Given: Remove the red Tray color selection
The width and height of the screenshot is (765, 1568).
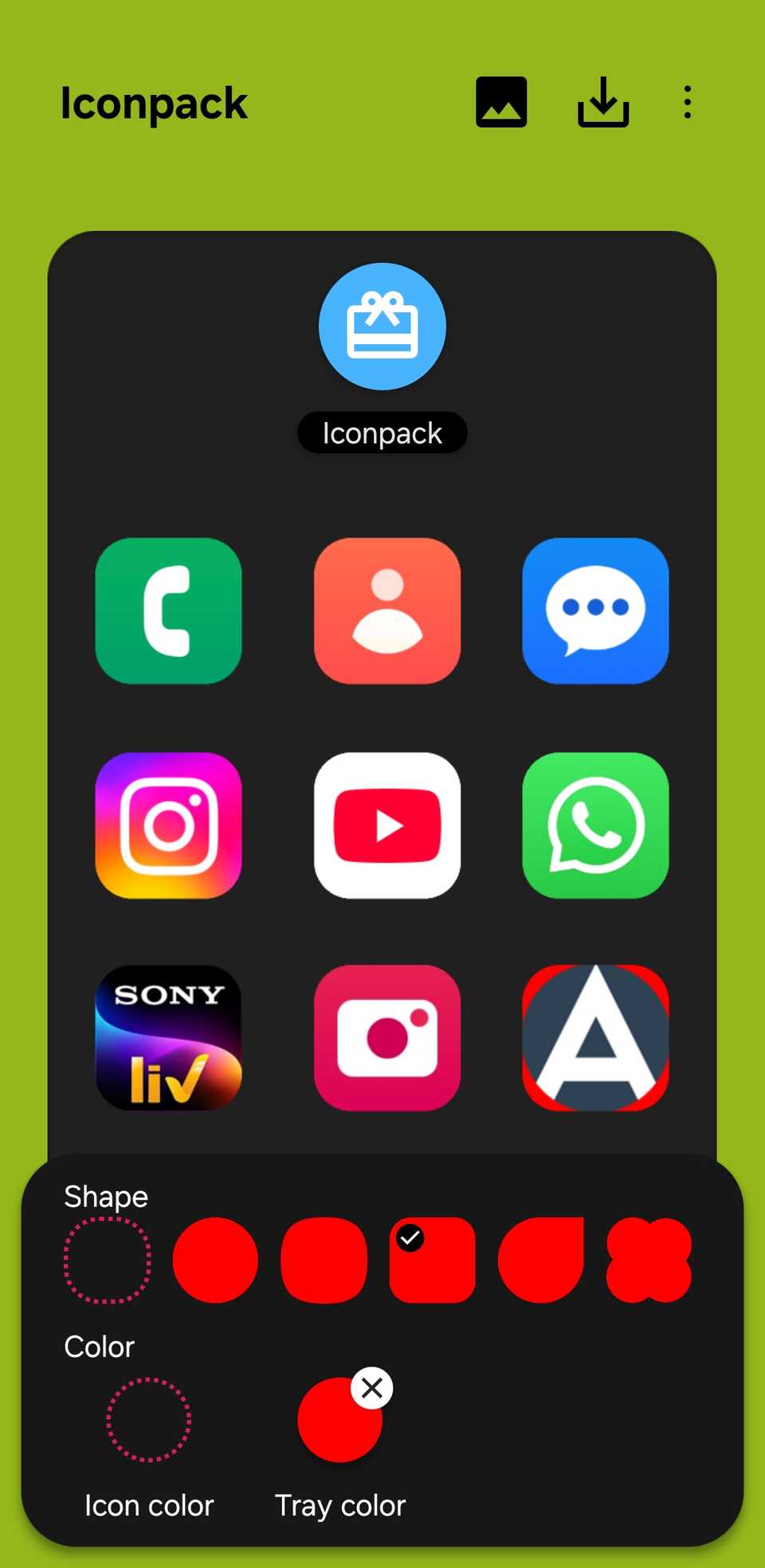Looking at the screenshot, I should (x=371, y=1389).
